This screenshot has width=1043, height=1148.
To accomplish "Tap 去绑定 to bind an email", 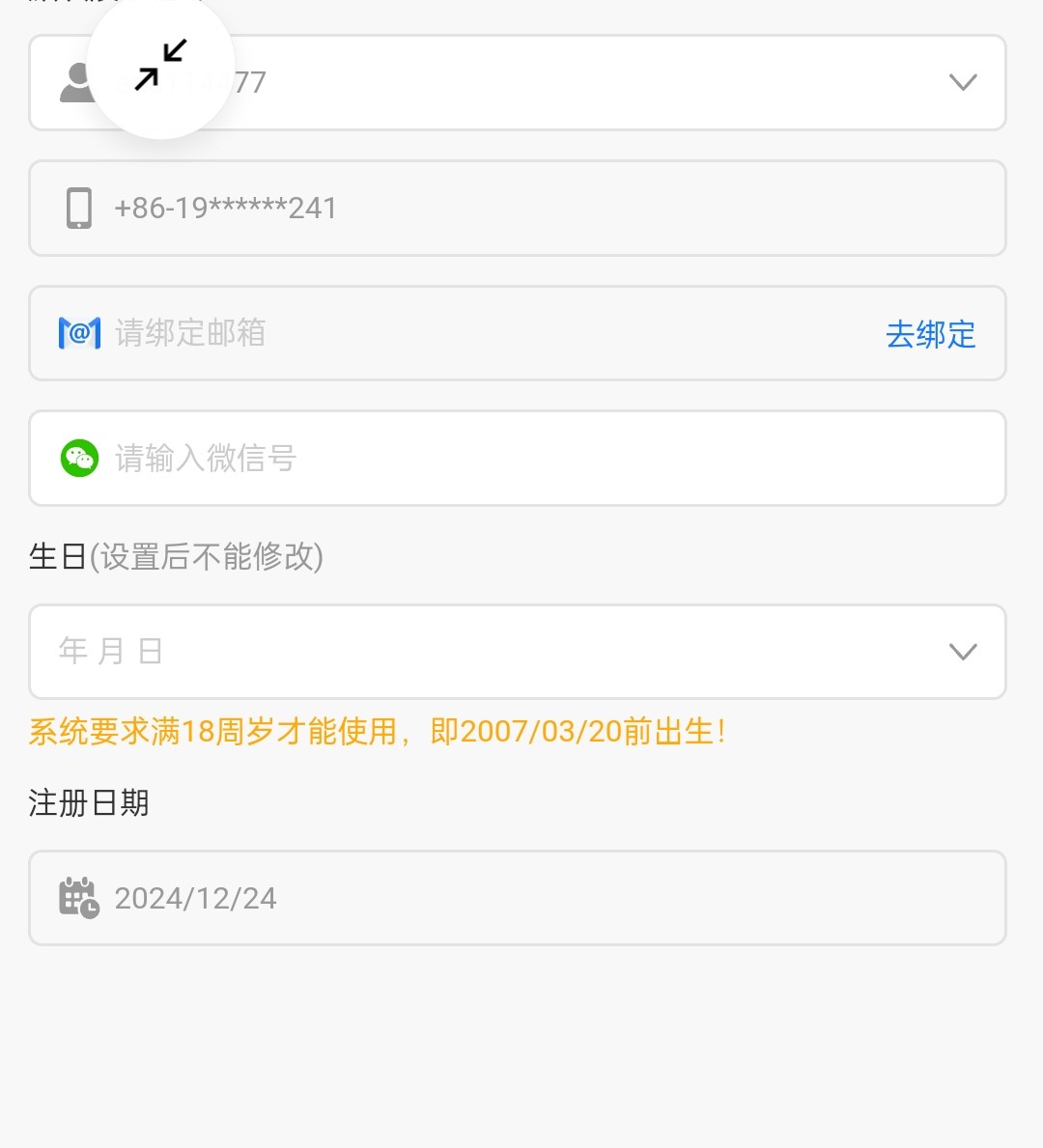I will [x=930, y=334].
